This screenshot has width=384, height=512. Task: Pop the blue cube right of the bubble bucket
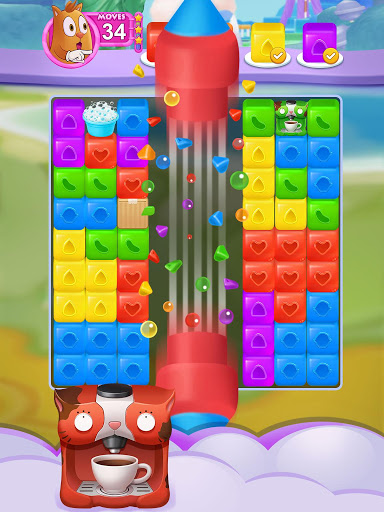coord(133,118)
